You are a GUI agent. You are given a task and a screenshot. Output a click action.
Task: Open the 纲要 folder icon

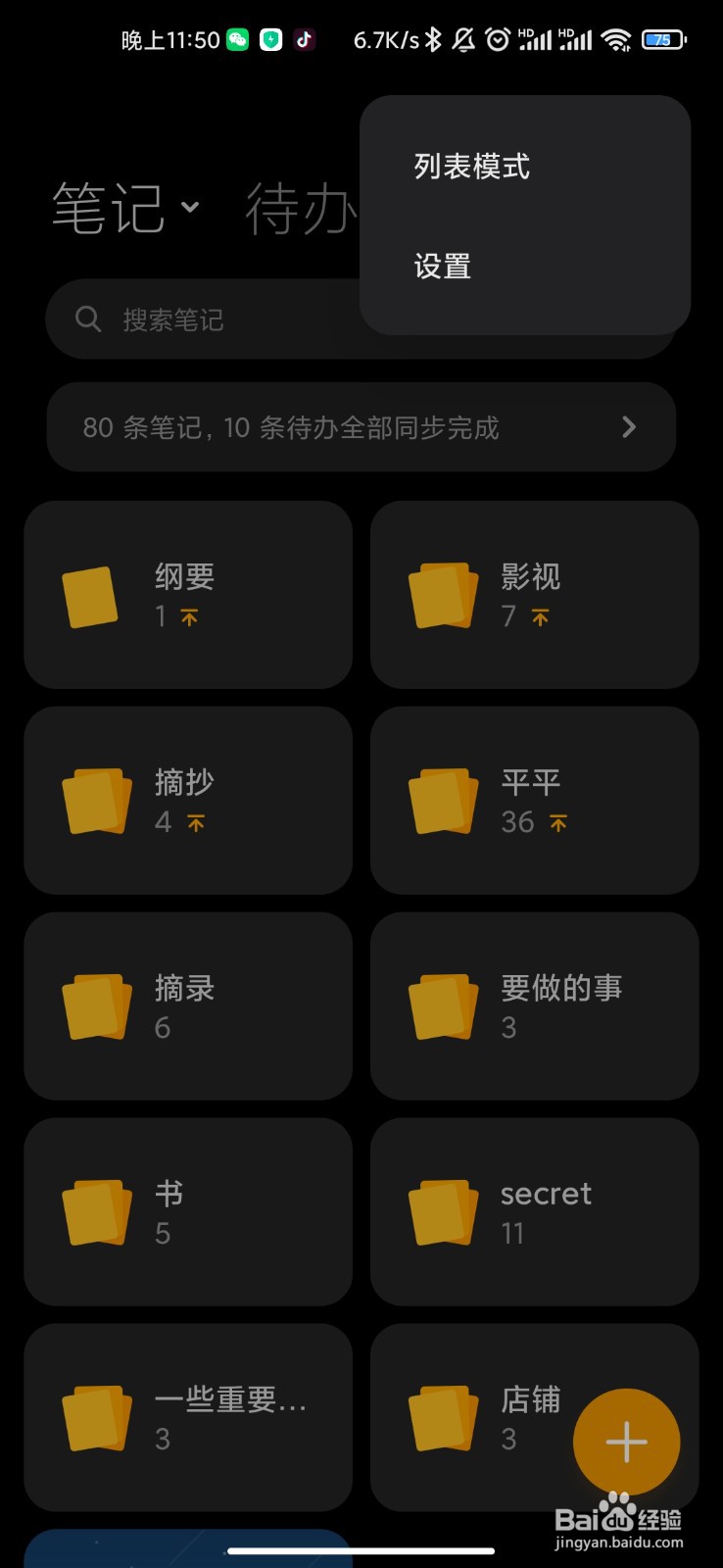coord(90,595)
